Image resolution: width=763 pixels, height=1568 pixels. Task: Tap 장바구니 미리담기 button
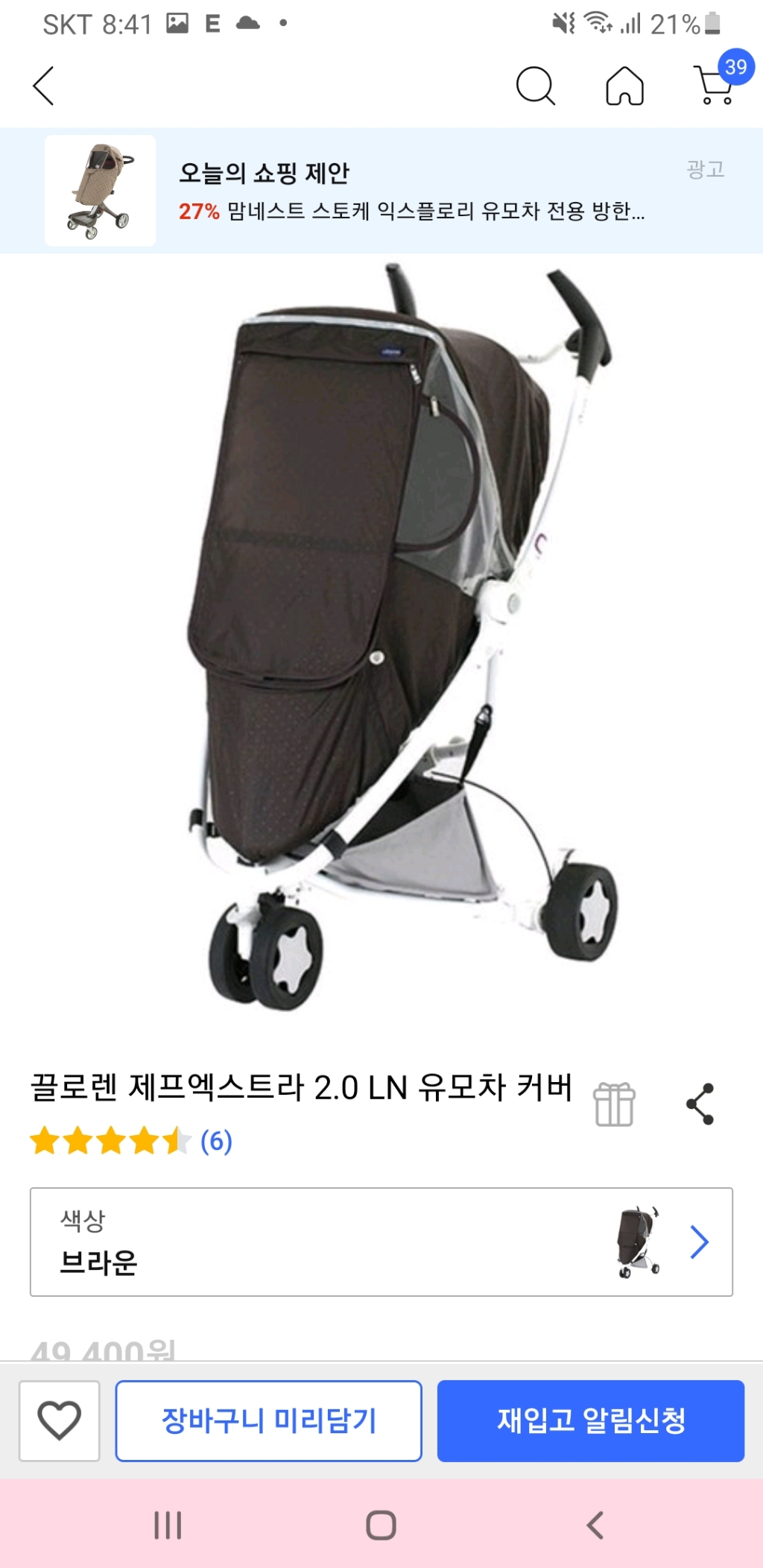click(x=269, y=1420)
